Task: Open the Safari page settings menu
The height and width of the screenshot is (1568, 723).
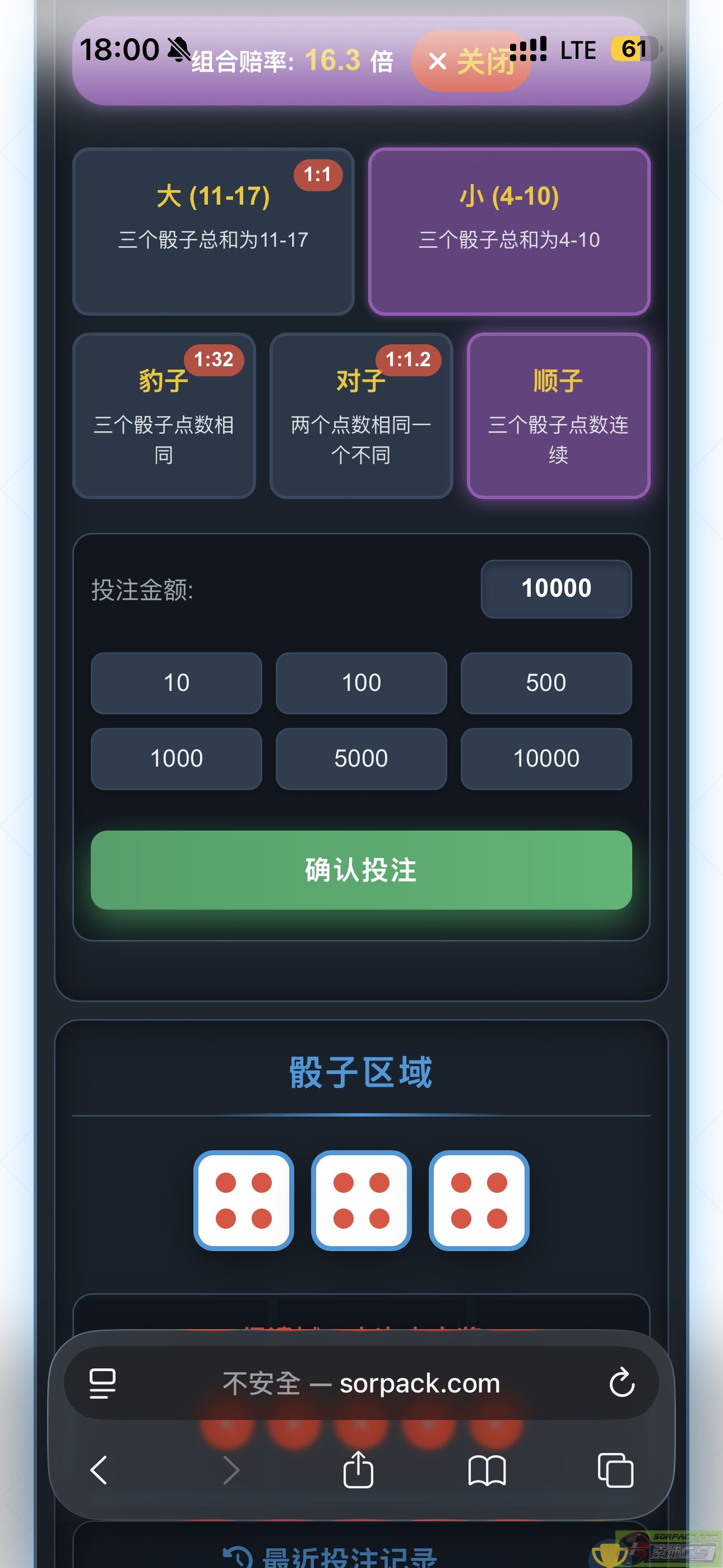Action: click(x=102, y=1383)
